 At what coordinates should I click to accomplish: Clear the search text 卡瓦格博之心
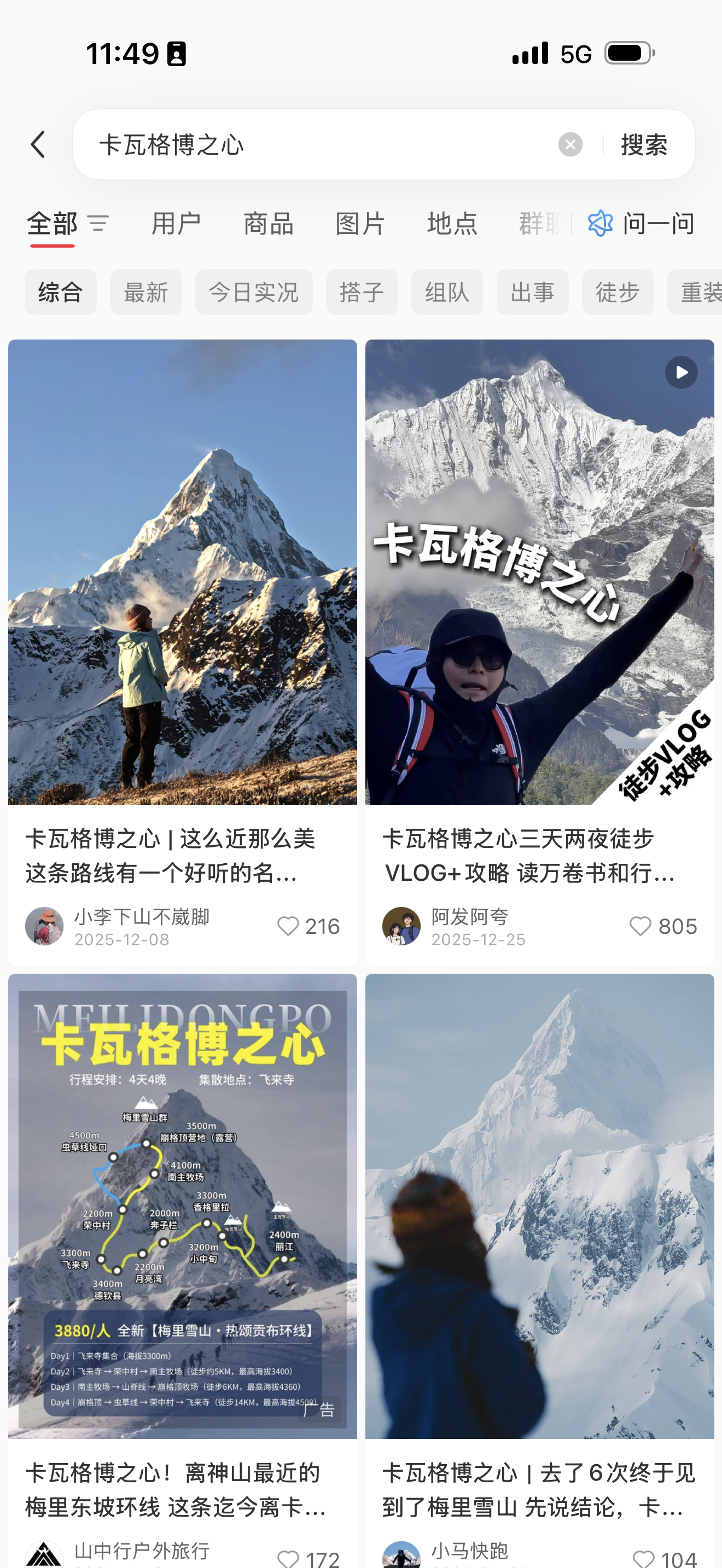[570, 145]
